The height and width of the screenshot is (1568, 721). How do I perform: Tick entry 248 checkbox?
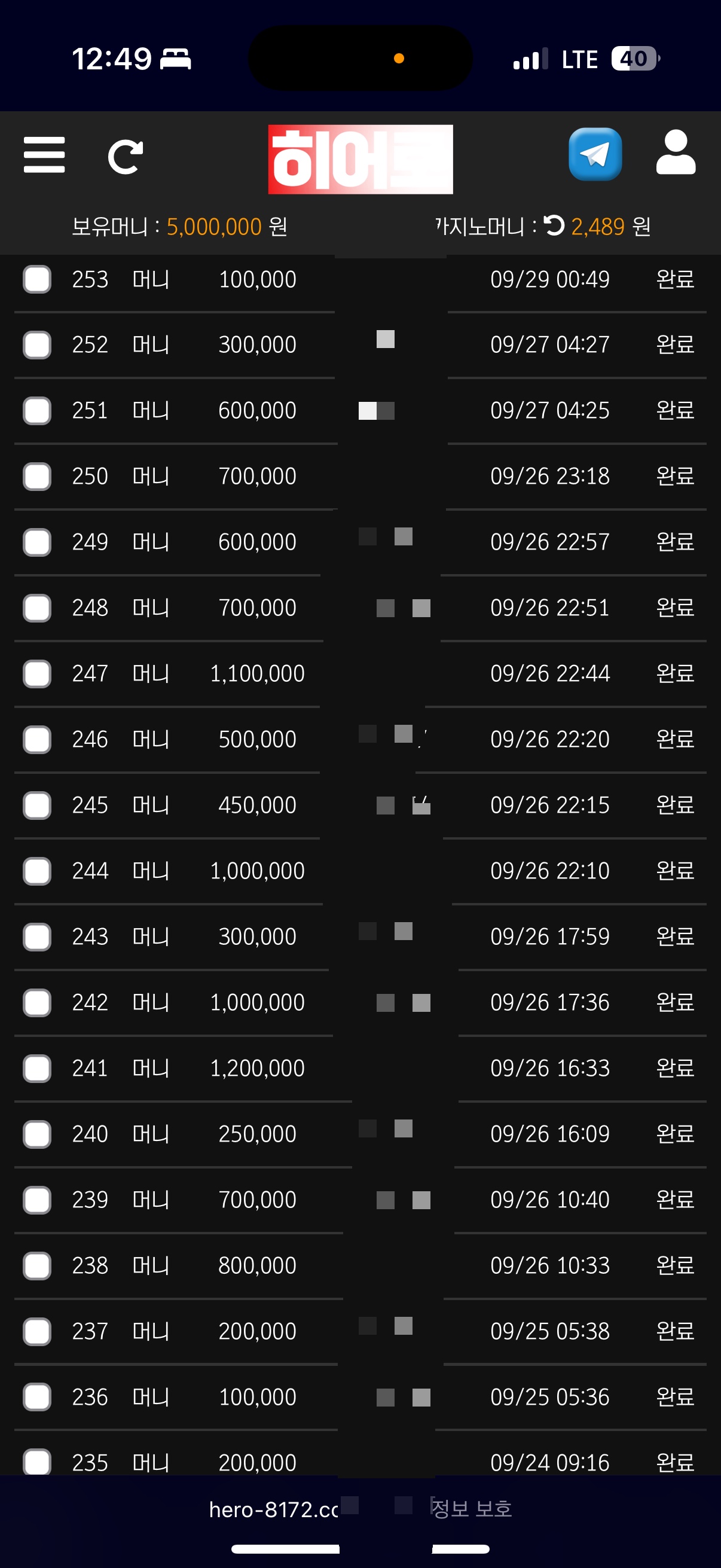(x=37, y=608)
